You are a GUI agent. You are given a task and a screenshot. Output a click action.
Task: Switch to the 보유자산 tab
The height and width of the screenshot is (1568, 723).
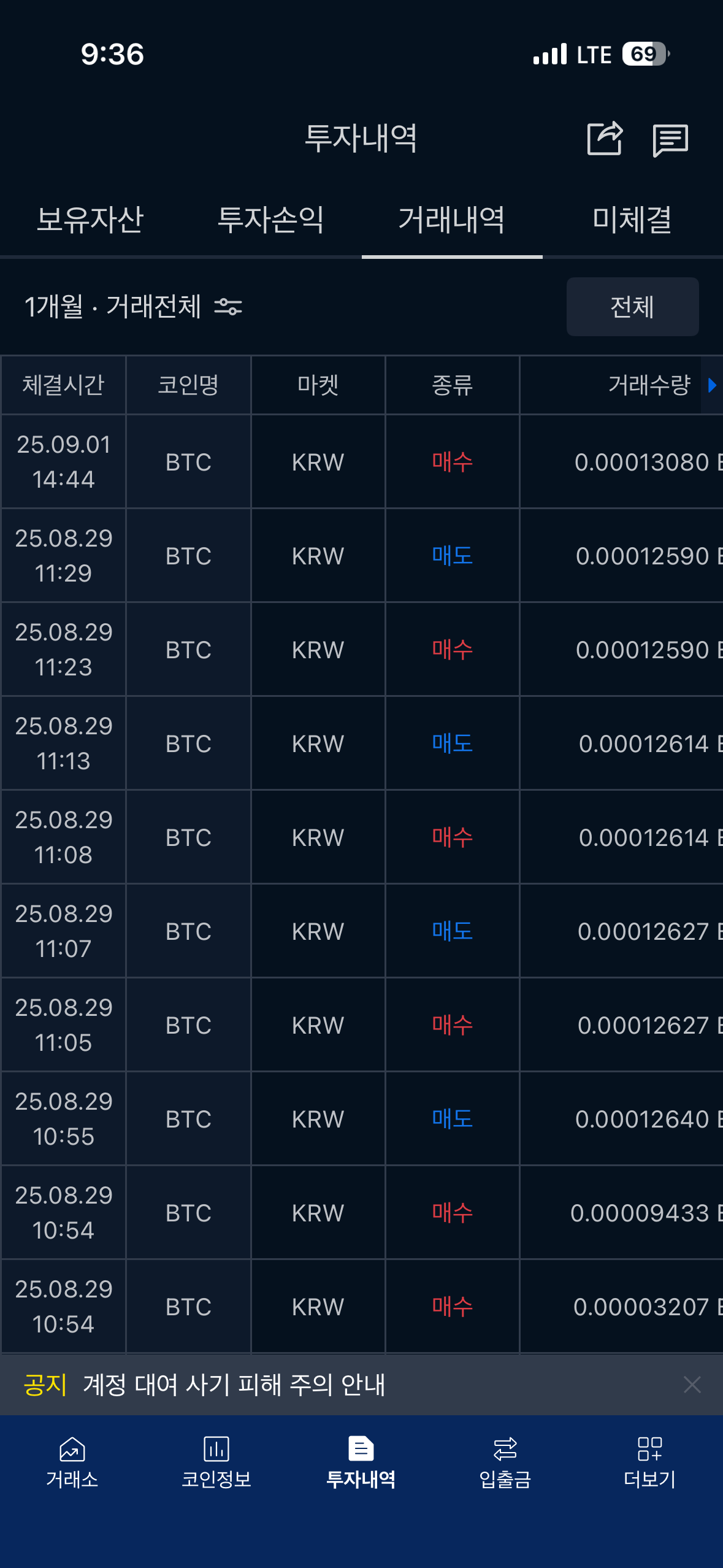pyautogui.click(x=90, y=220)
